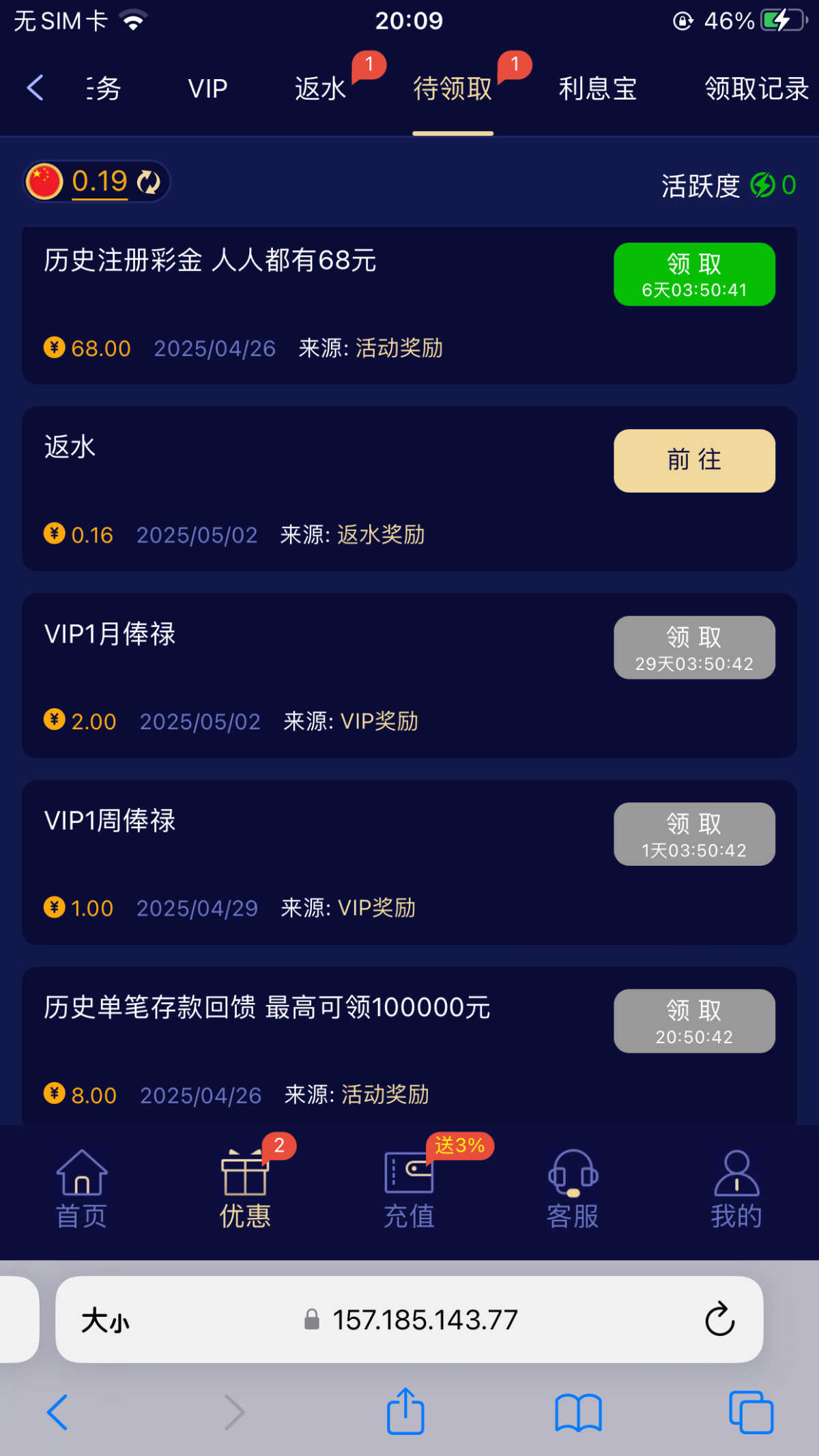
Task: Switch to the 利息宝 tab
Action: tap(598, 89)
